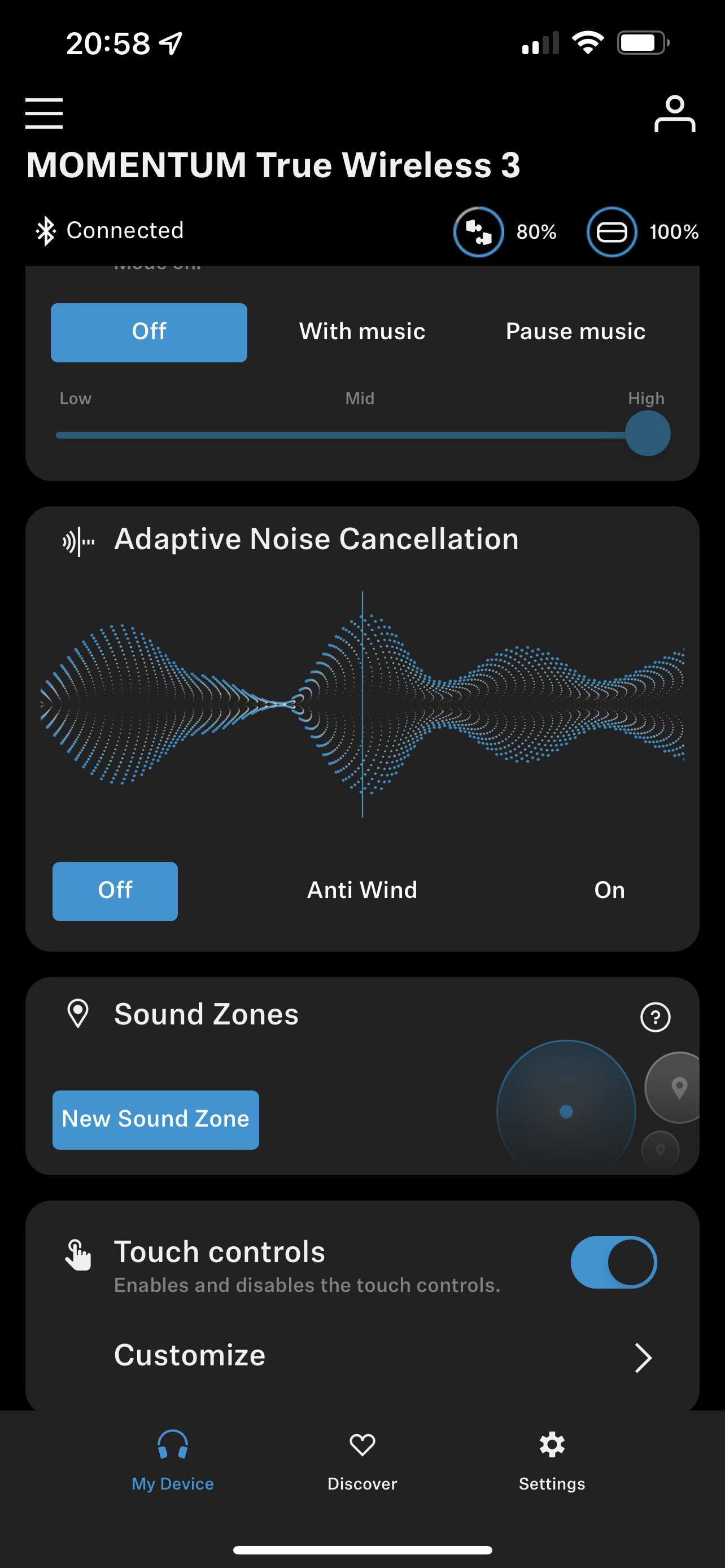Select the With music transparency option

point(362,332)
